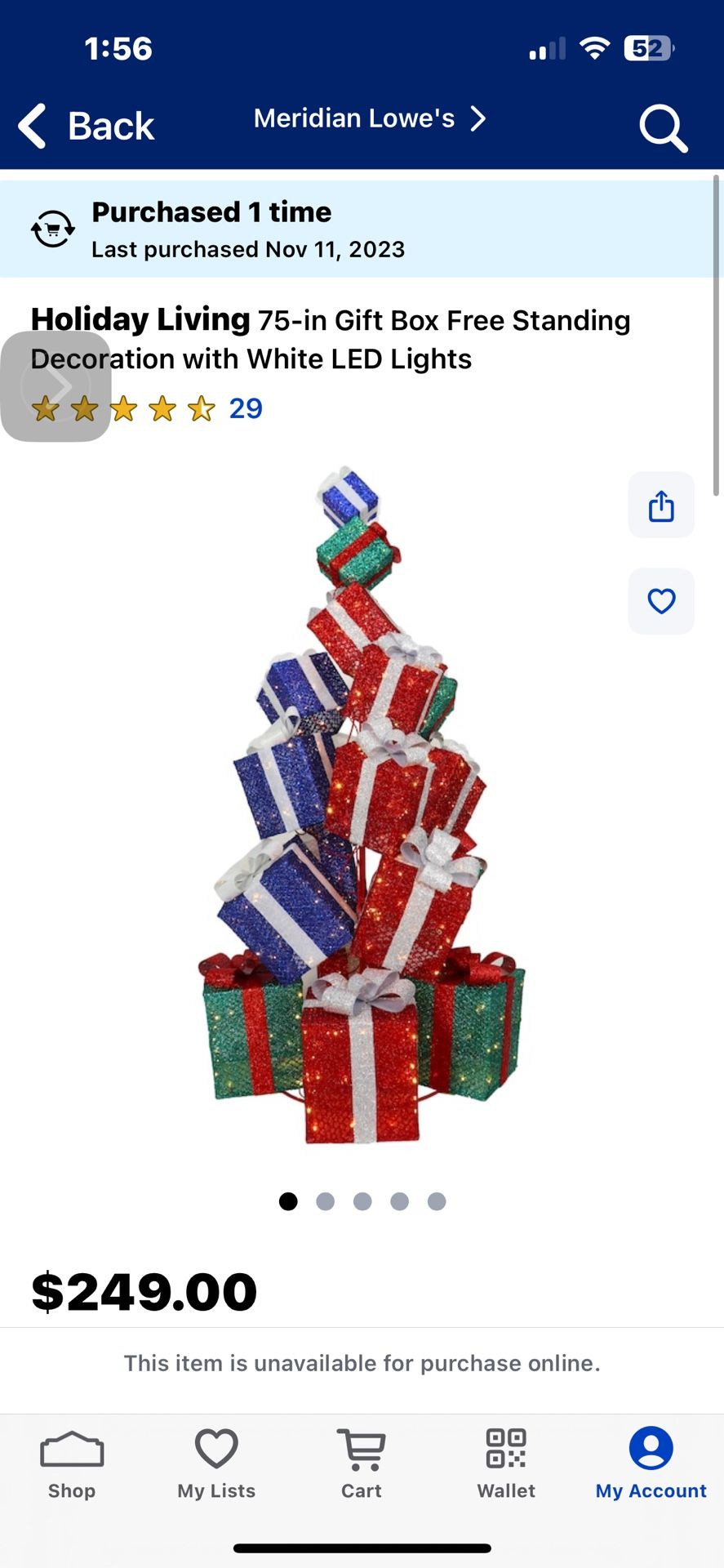Go to the Cart tab
724x1568 pixels.
[x=361, y=1464]
